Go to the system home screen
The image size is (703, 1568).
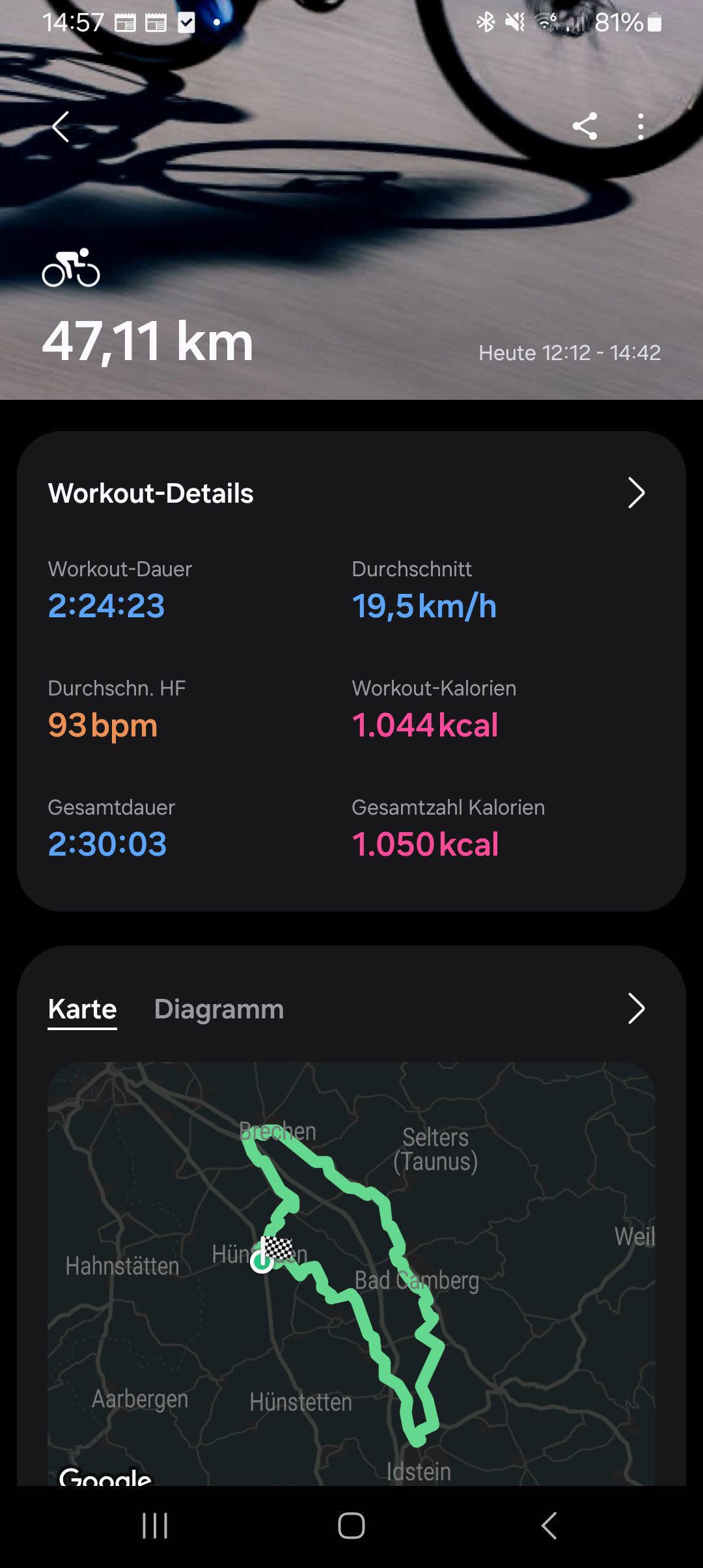[x=351, y=1526]
